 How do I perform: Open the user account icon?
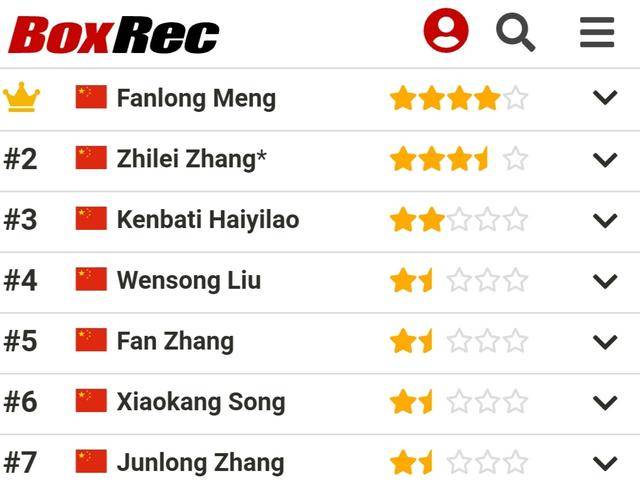coord(446,31)
